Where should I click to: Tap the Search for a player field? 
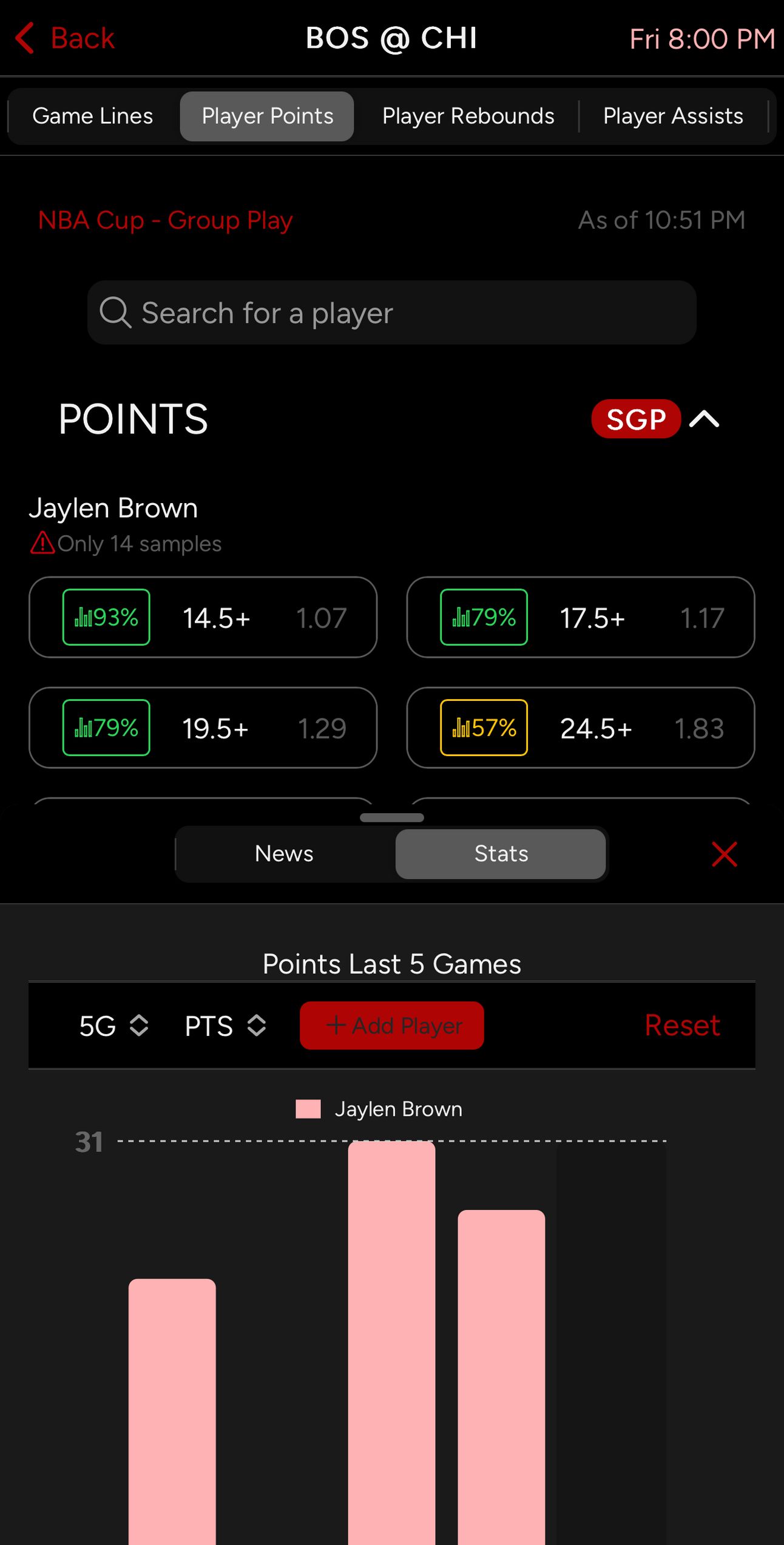point(392,313)
